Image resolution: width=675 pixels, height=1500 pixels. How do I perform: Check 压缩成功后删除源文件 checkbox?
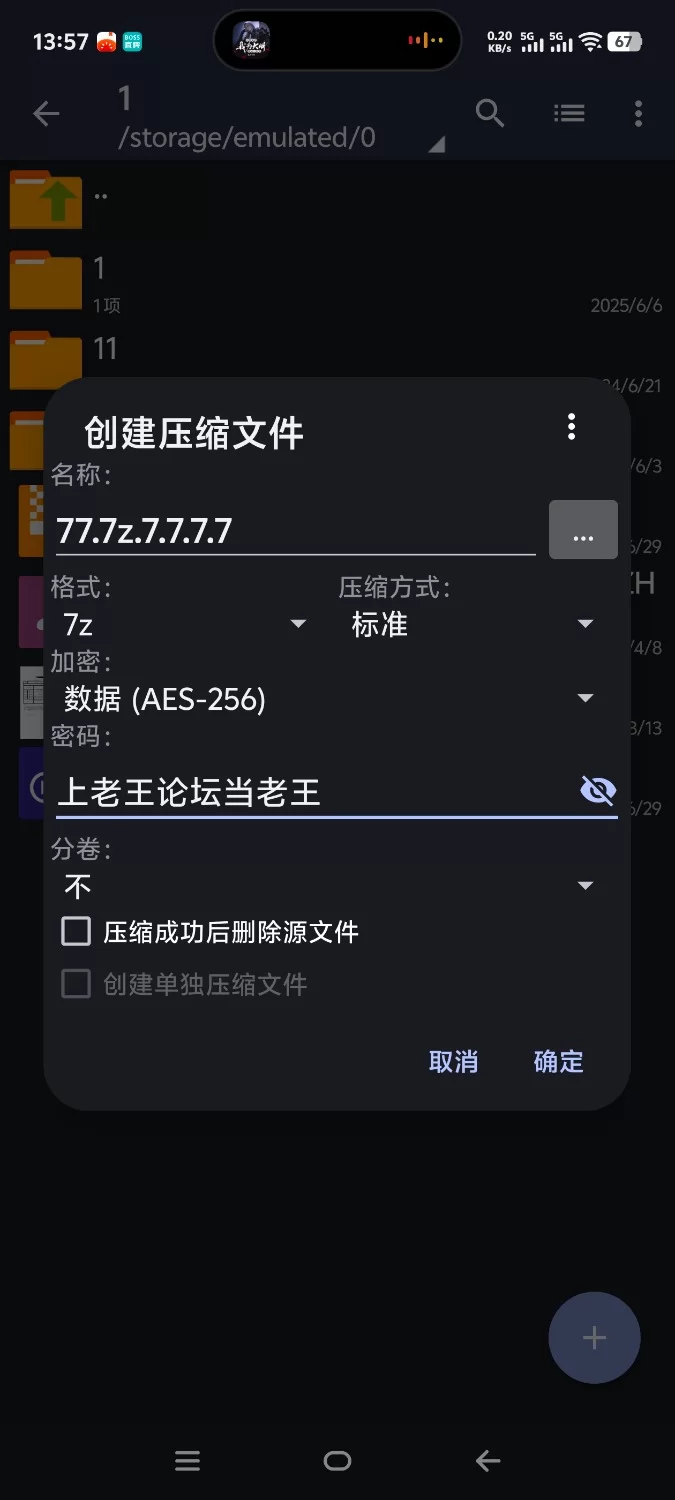pyautogui.click(x=77, y=932)
